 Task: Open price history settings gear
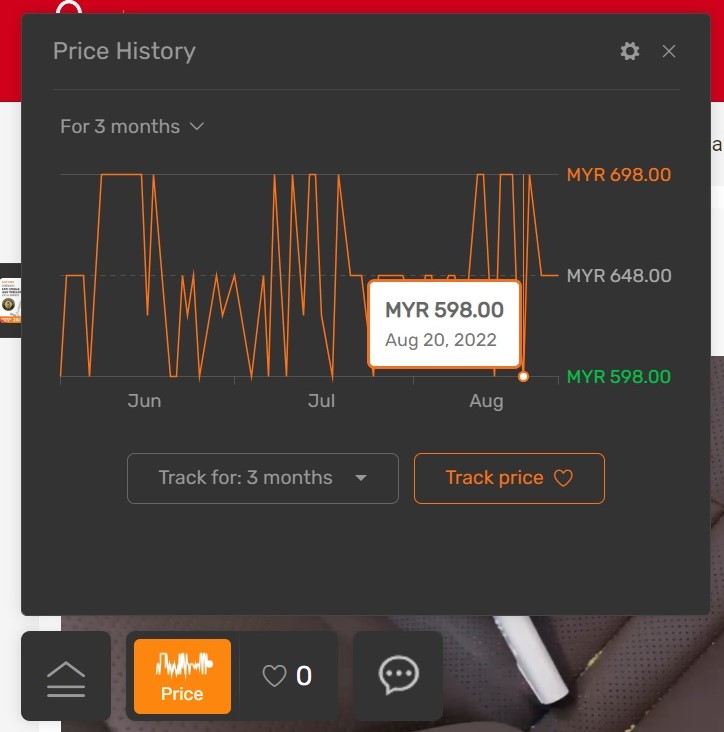(630, 51)
